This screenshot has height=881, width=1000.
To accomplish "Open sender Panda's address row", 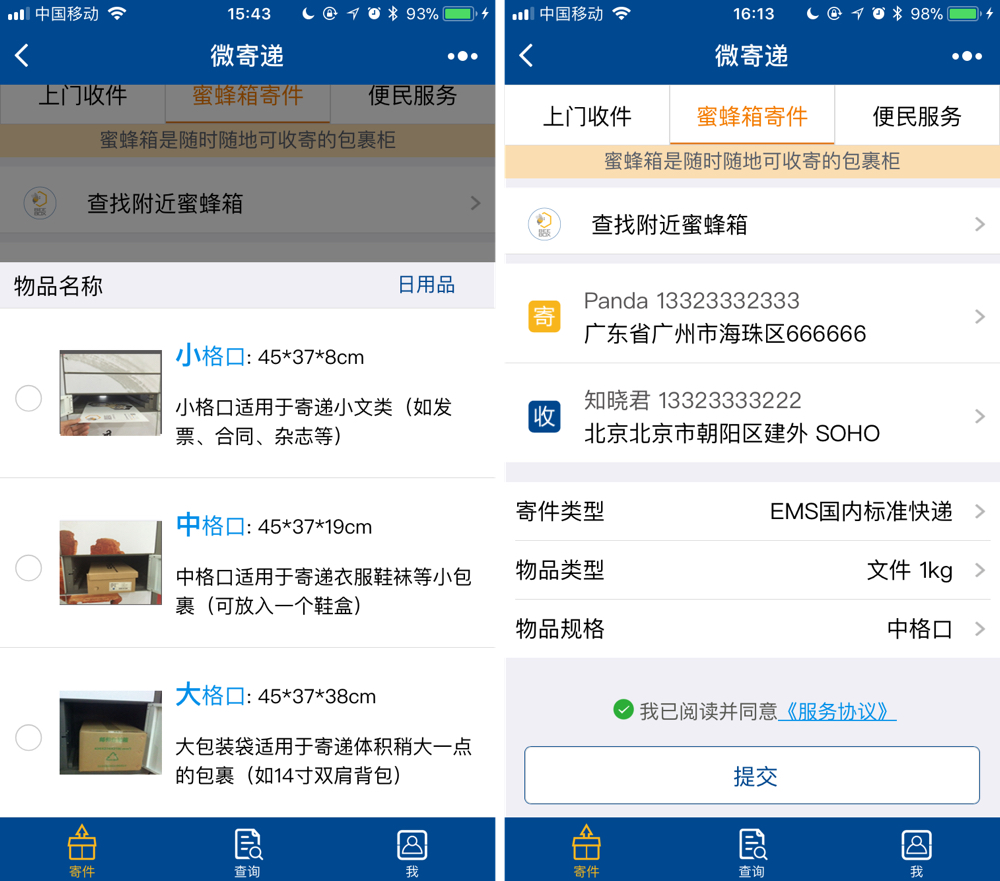I will point(752,317).
